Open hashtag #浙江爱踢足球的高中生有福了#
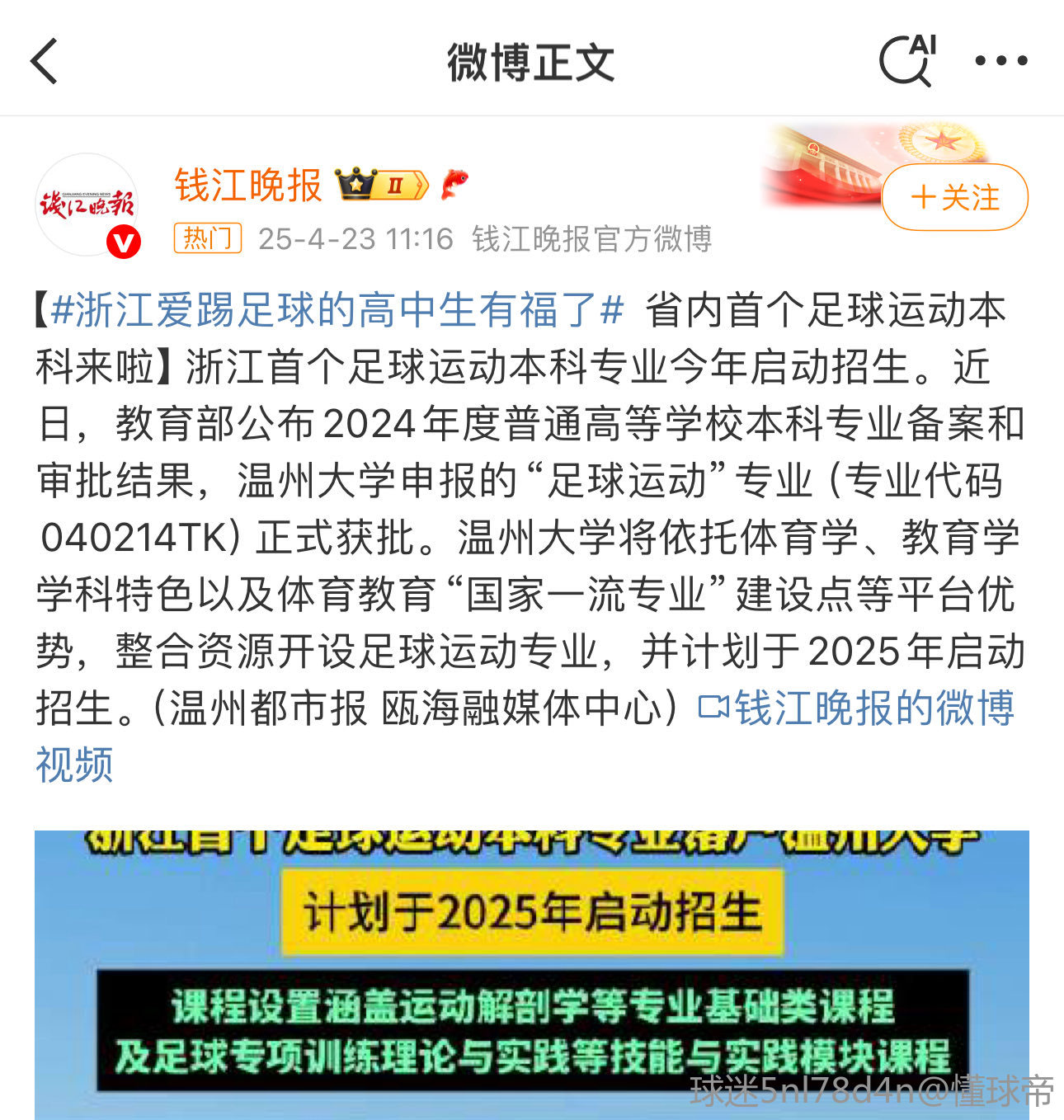Image resolution: width=1064 pixels, height=1120 pixels. [337, 311]
